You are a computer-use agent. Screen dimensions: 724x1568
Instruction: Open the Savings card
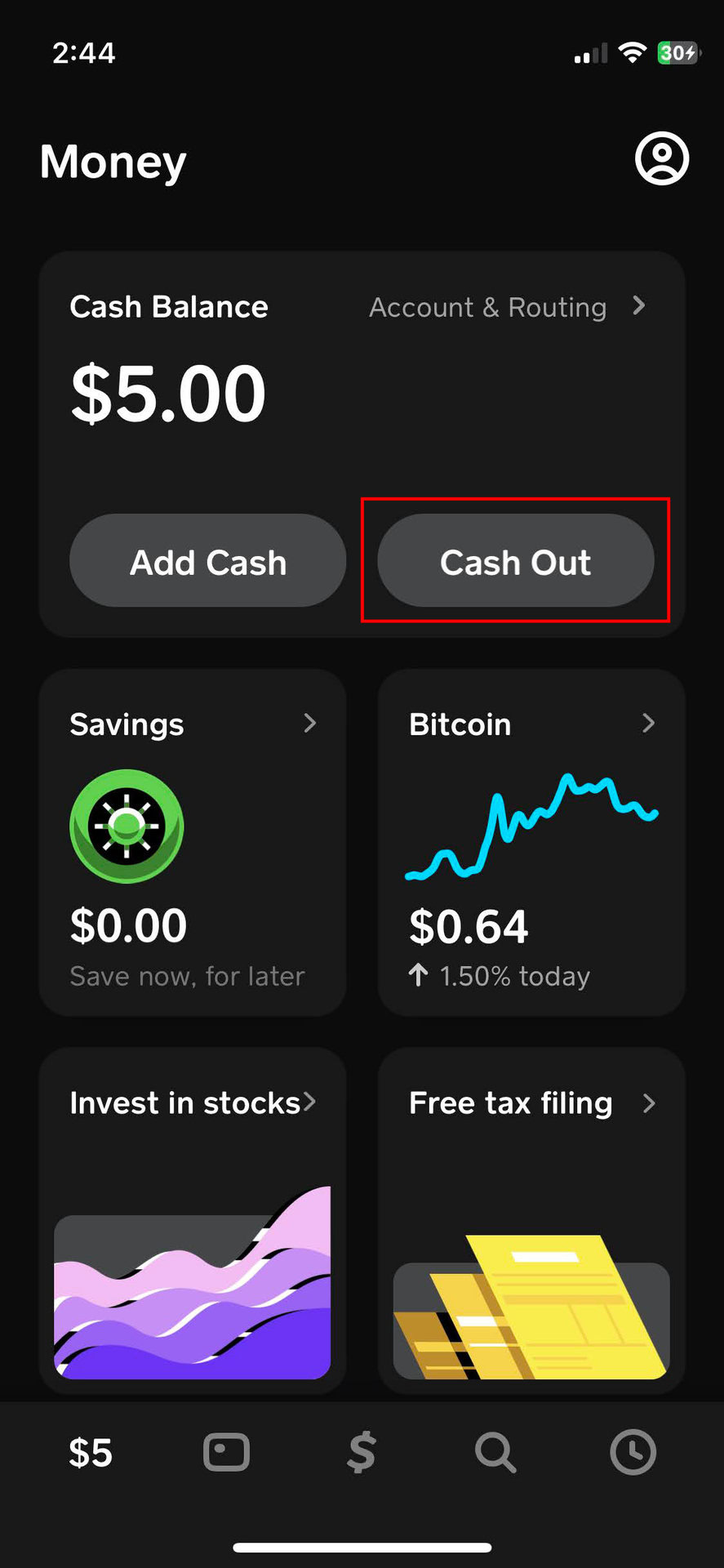point(193,843)
